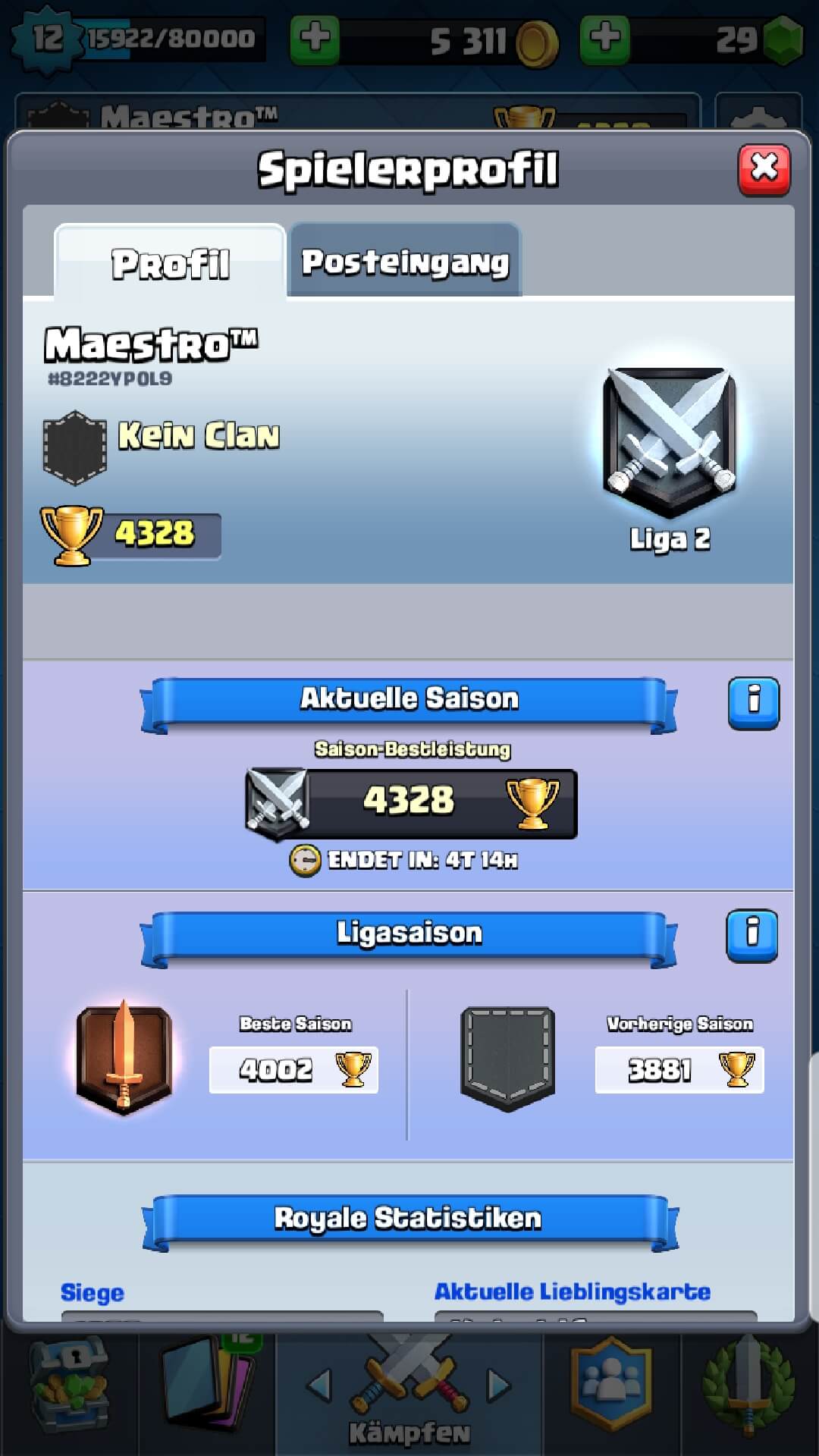Select the Profil tab
The image size is (819, 1456).
(x=170, y=263)
